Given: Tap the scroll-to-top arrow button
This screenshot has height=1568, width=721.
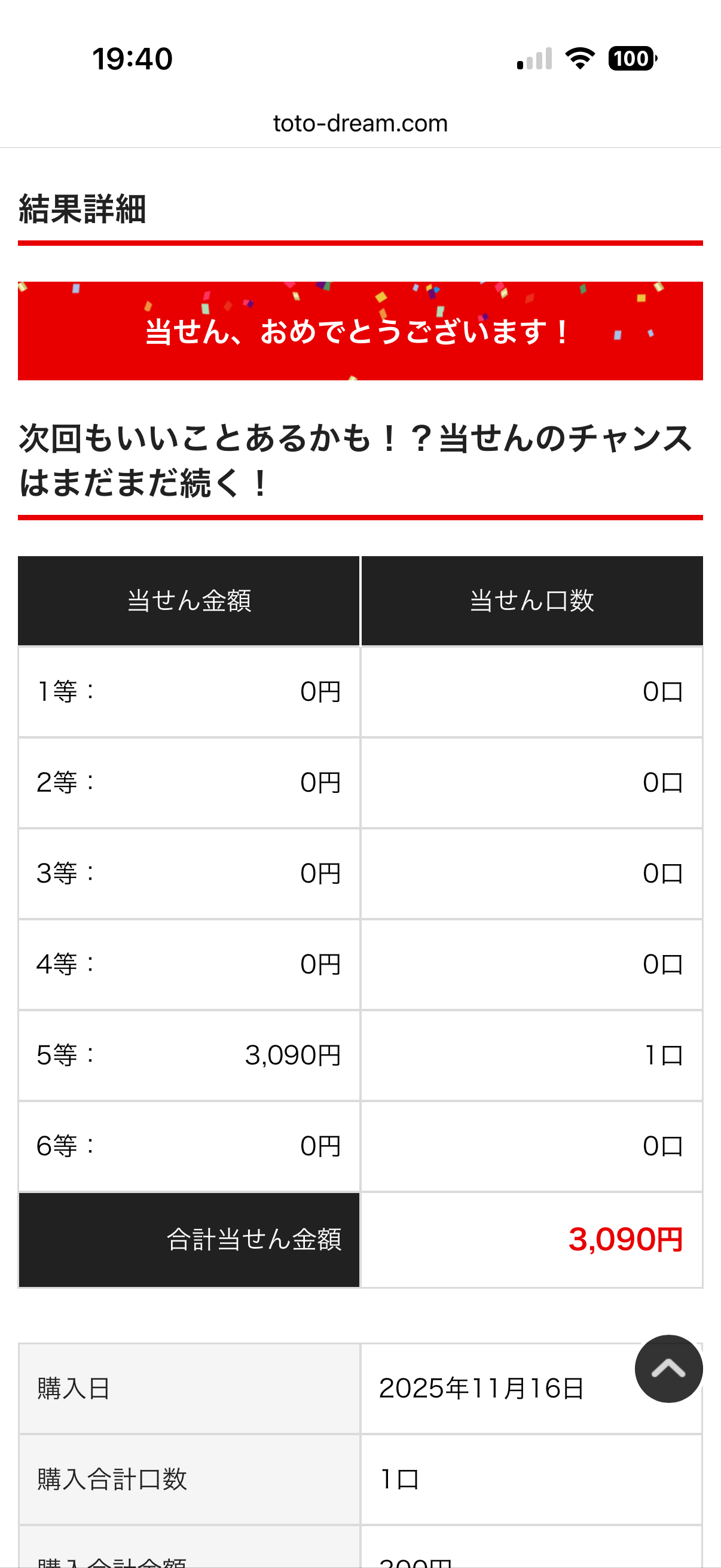Looking at the screenshot, I should coord(668,1368).
